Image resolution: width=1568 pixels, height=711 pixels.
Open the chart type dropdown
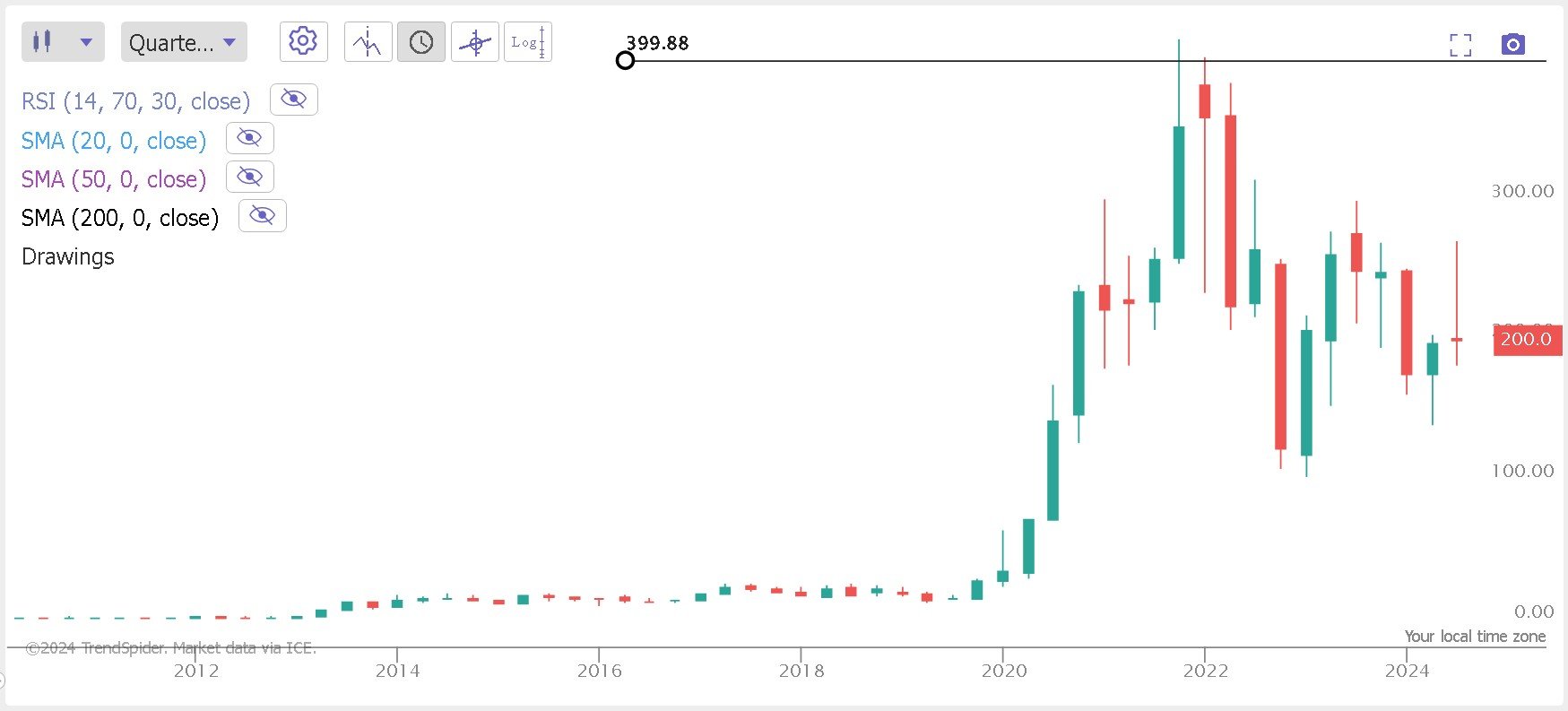(x=63, y=42)
